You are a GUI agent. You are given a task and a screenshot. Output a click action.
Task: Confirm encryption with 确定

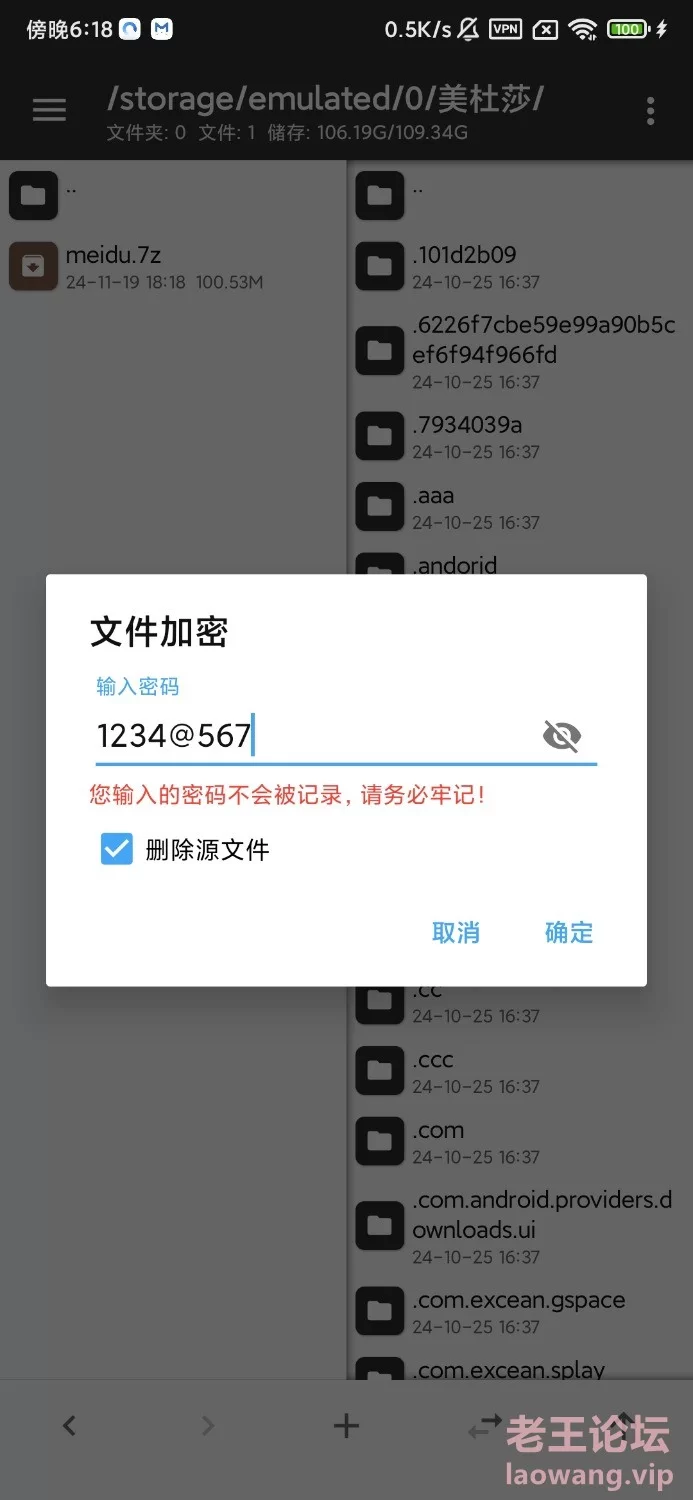tap(569, 933)
